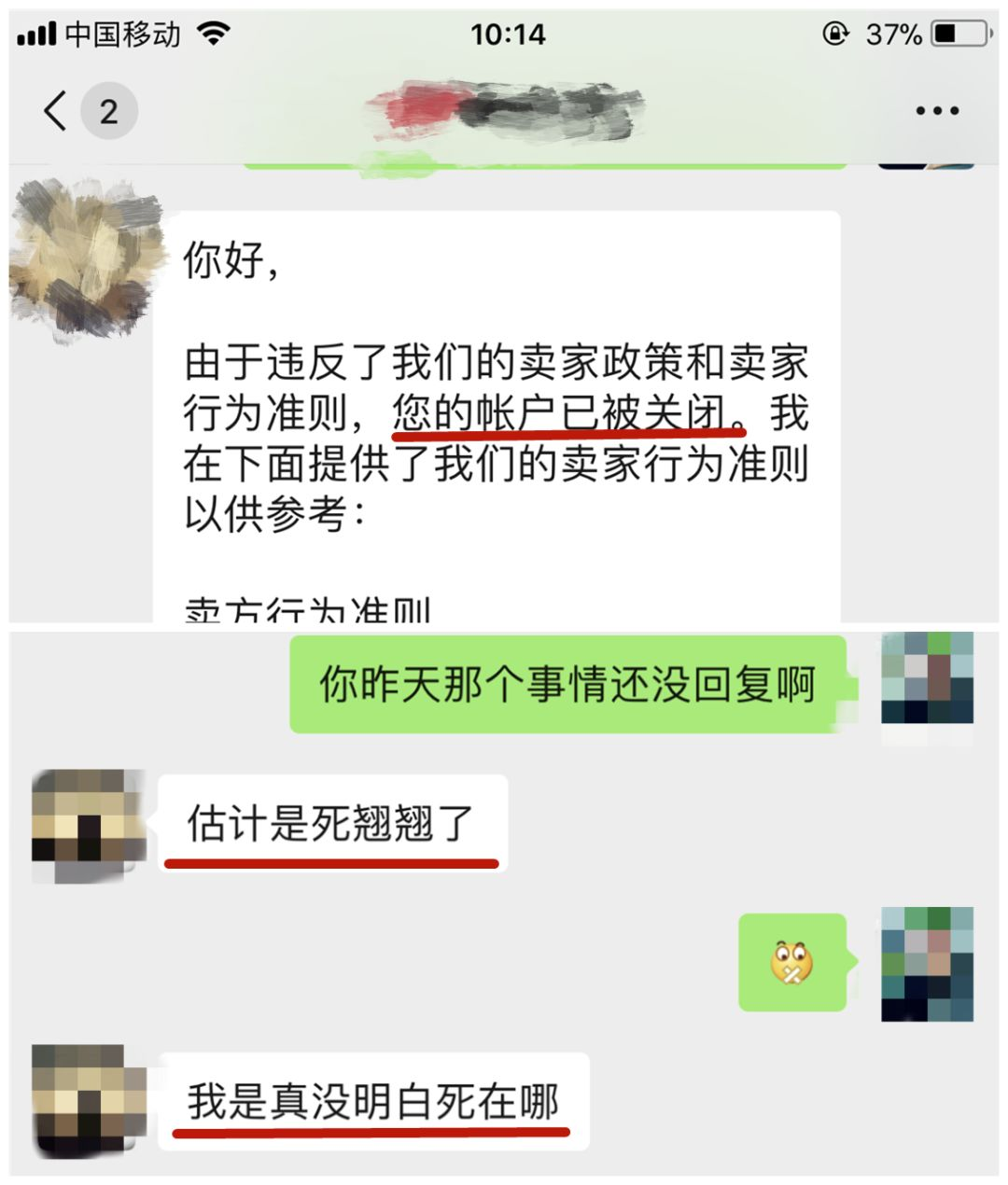This screenshot has height=1185, width=1008.
Task: Go back to the chat list
Action: coord(57,111)
